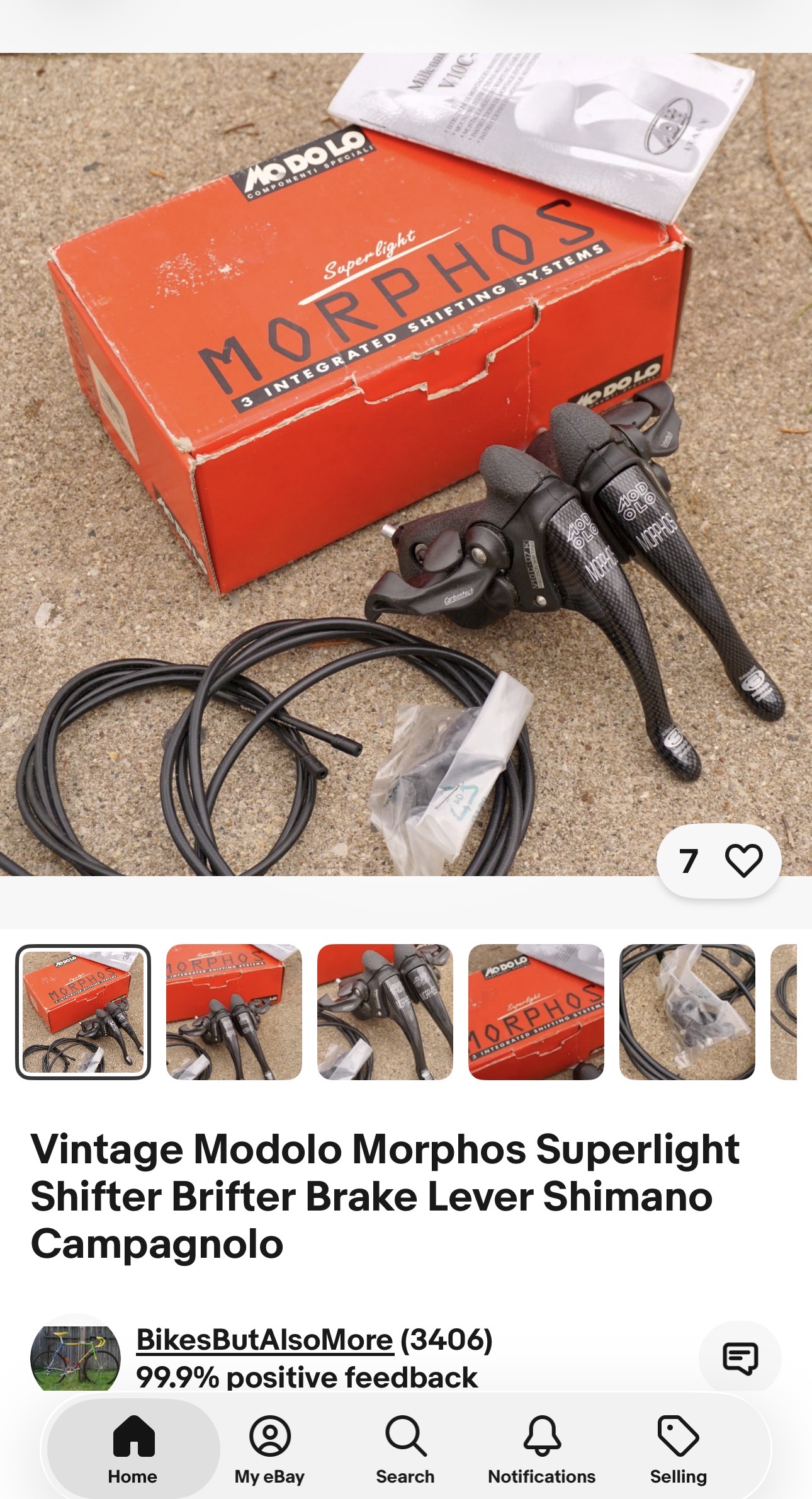Select the fourth thumbnail showing the red box
The image size is (812, 1499).
[536, 1012]
